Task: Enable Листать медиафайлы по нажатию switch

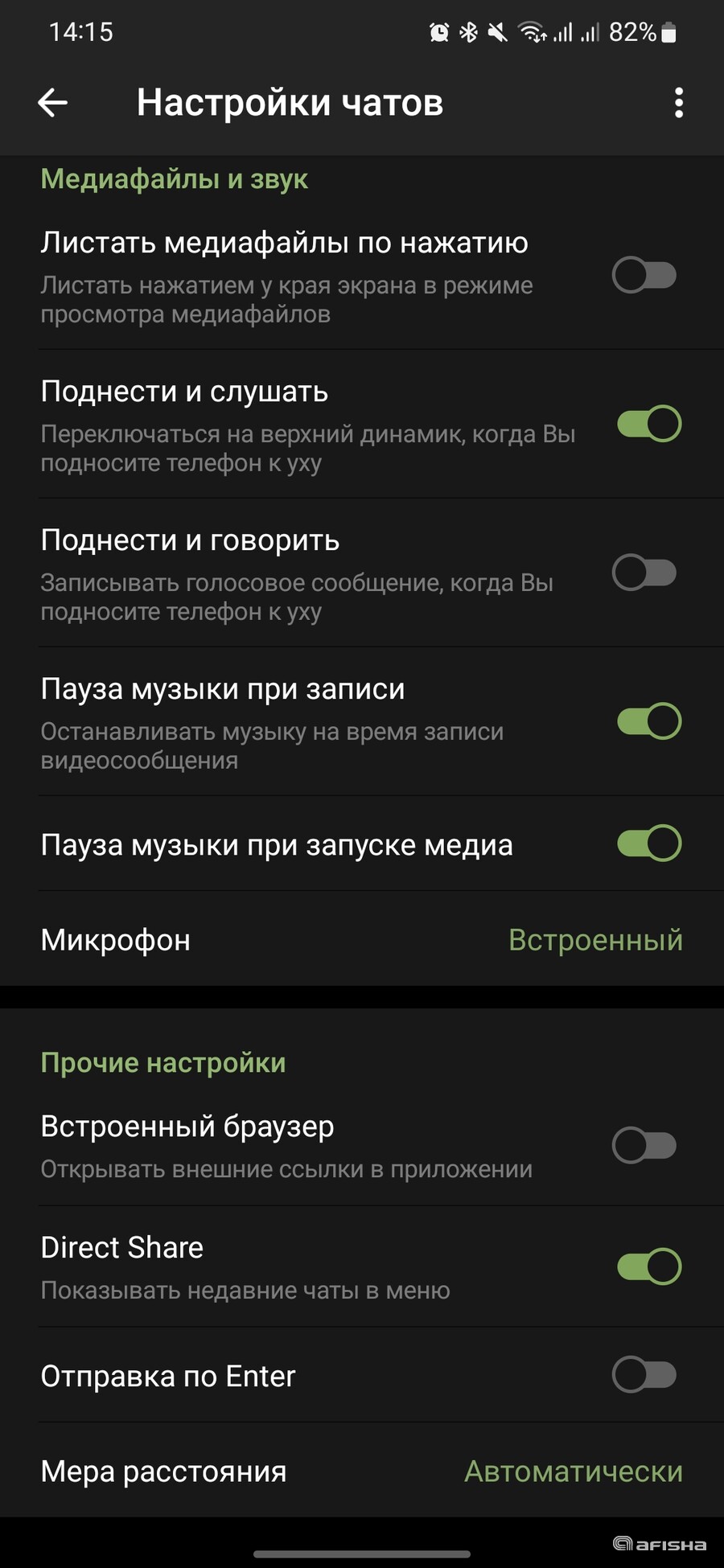Action: [x=644, y=275]
